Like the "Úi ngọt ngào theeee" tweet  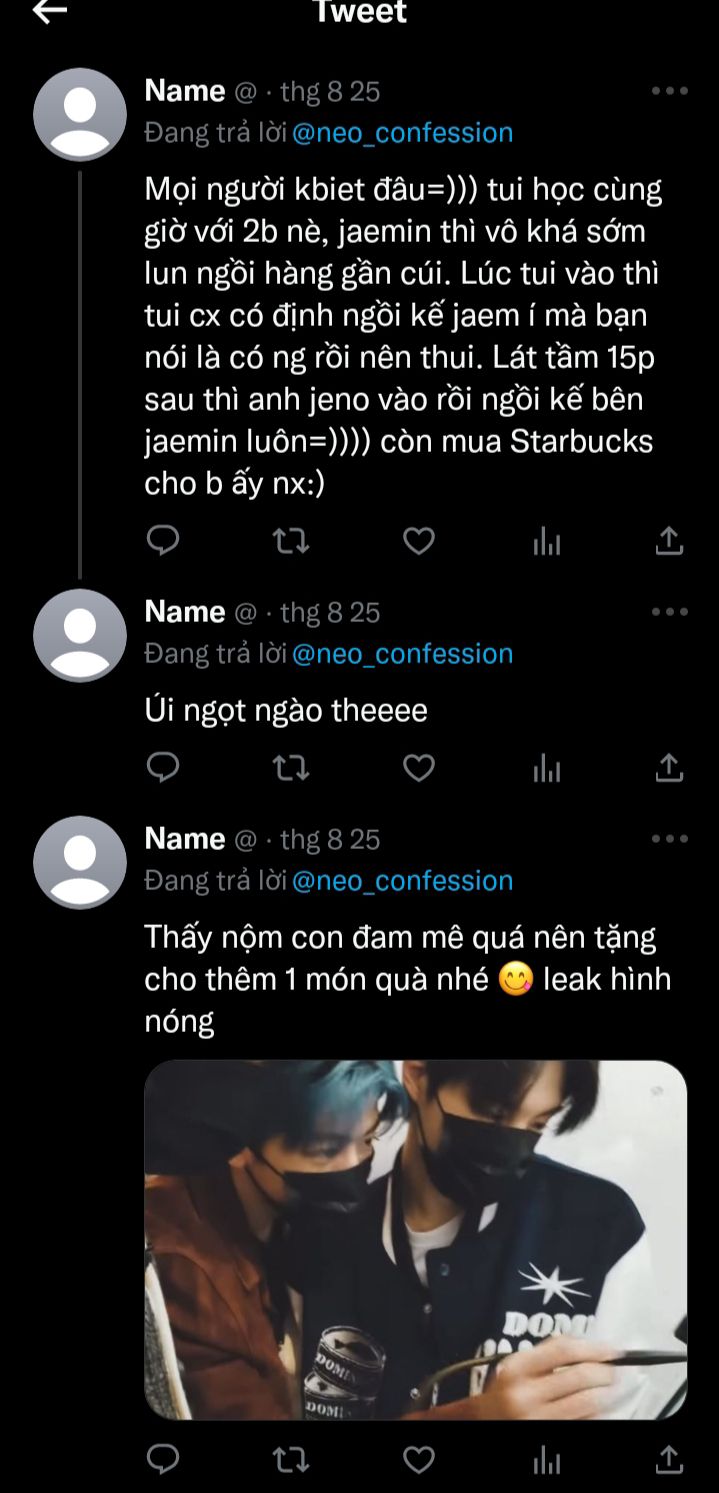(x=418, y=768)
